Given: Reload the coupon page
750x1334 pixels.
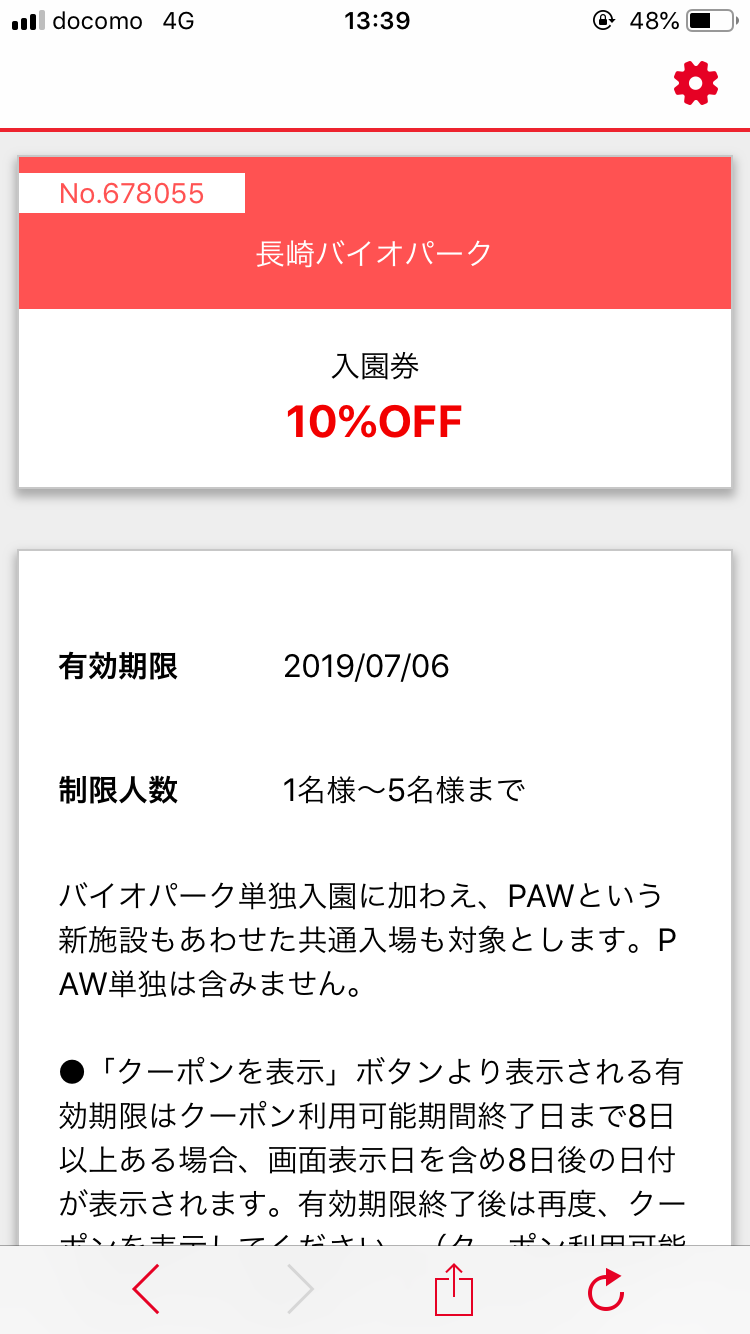Looking at the screenshot, I should [x=606, y=1290].
